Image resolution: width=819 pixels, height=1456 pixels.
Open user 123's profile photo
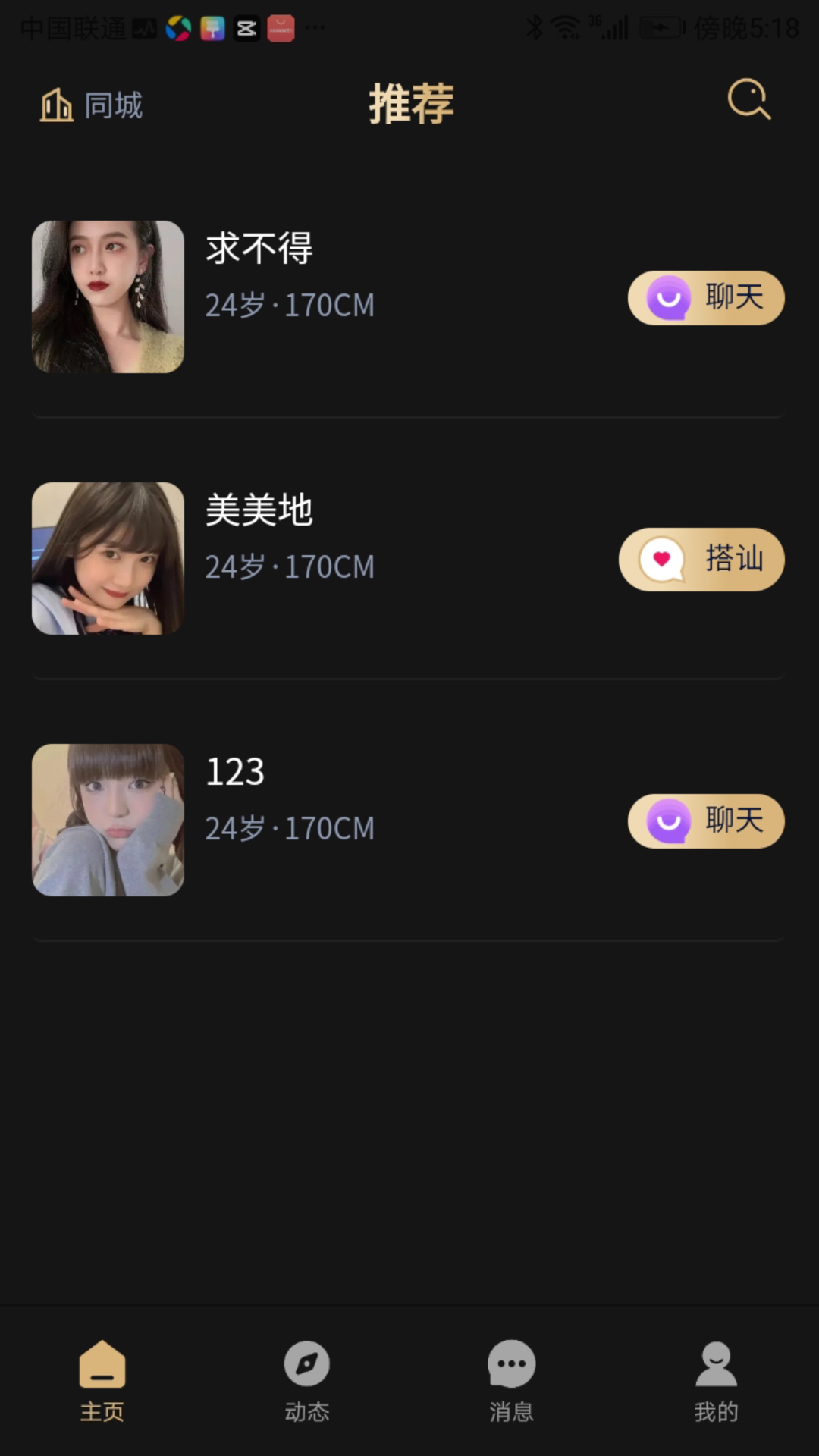[108, 820]
